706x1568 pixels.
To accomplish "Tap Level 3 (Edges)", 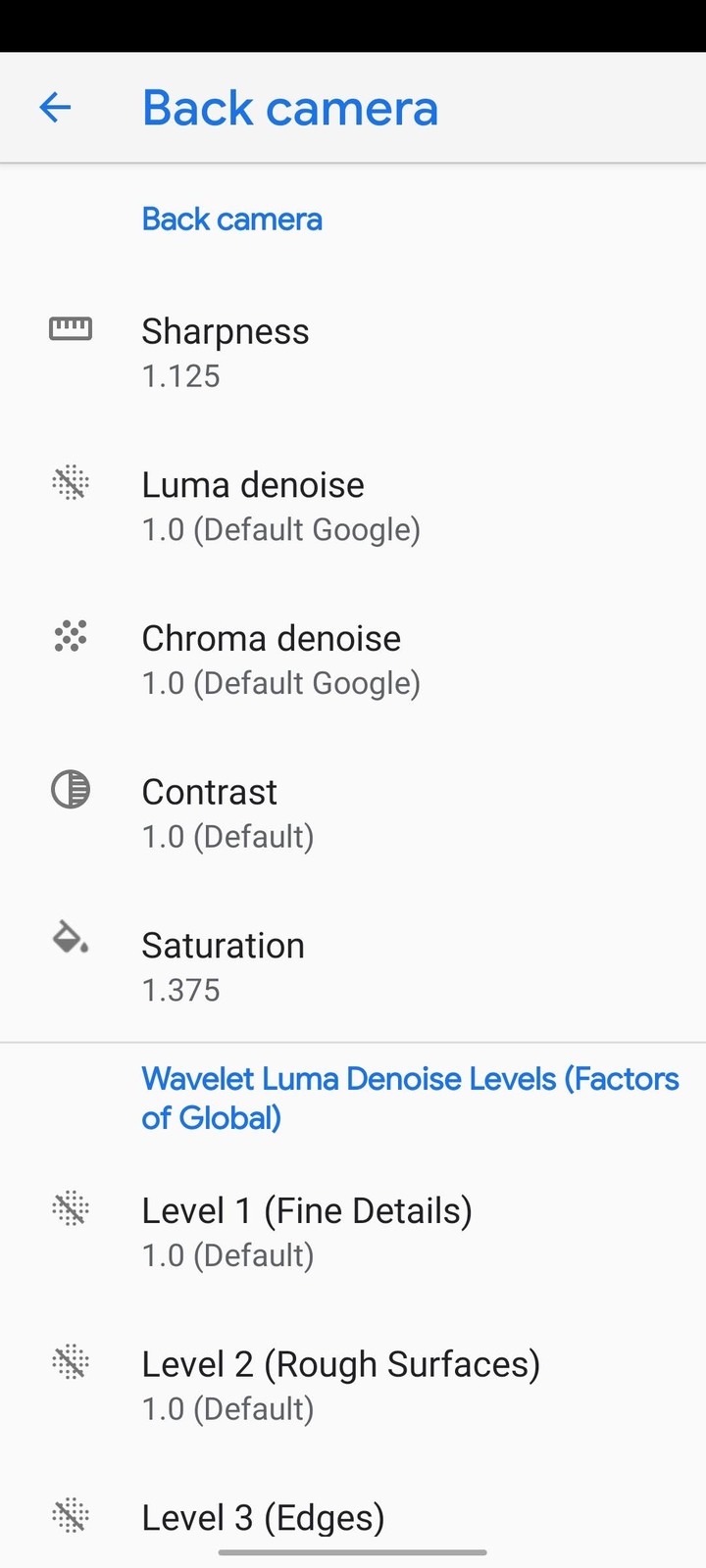I will click(353, 1517).
